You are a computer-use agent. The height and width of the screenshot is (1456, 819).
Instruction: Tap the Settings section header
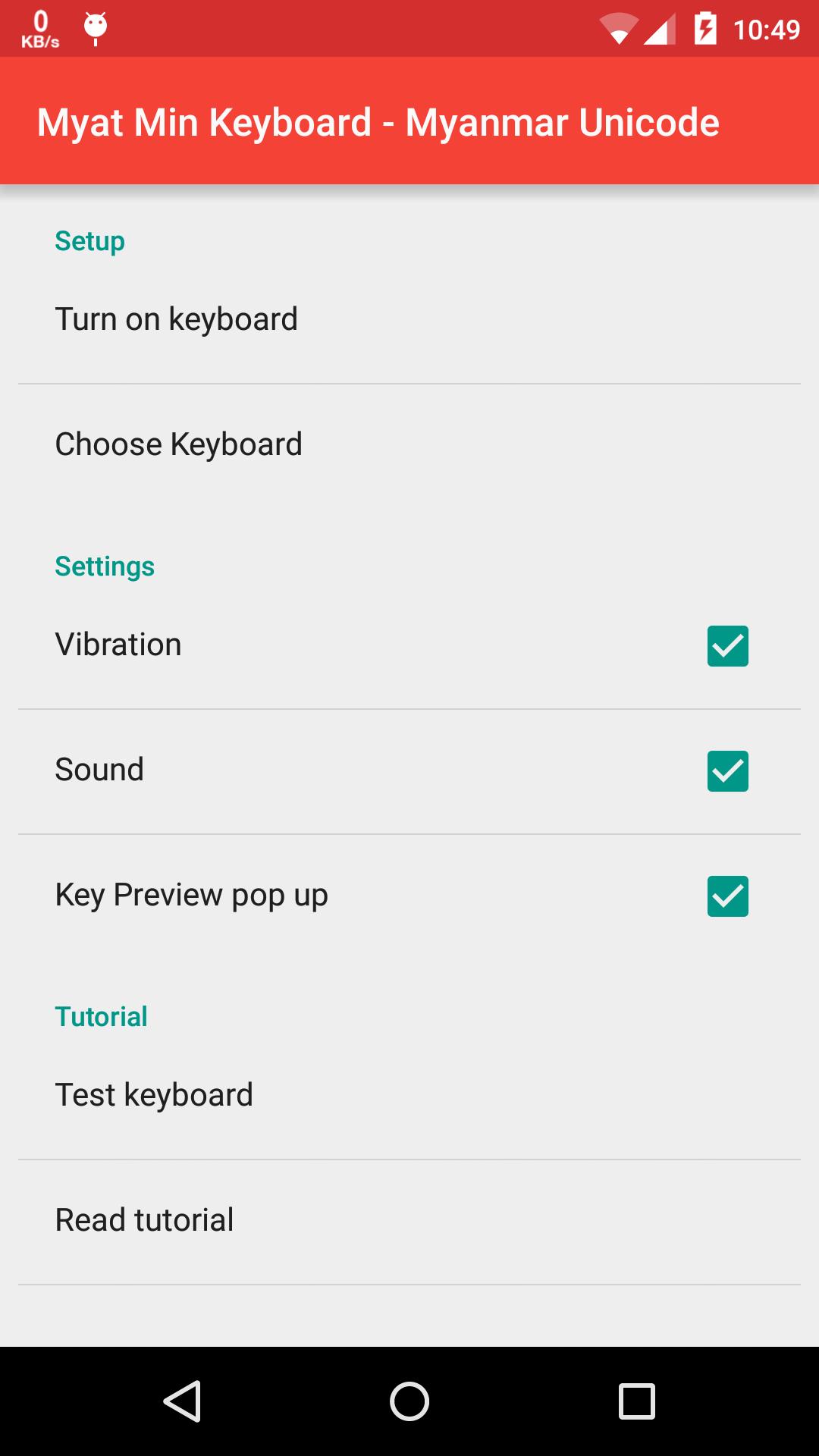point(105,566)
